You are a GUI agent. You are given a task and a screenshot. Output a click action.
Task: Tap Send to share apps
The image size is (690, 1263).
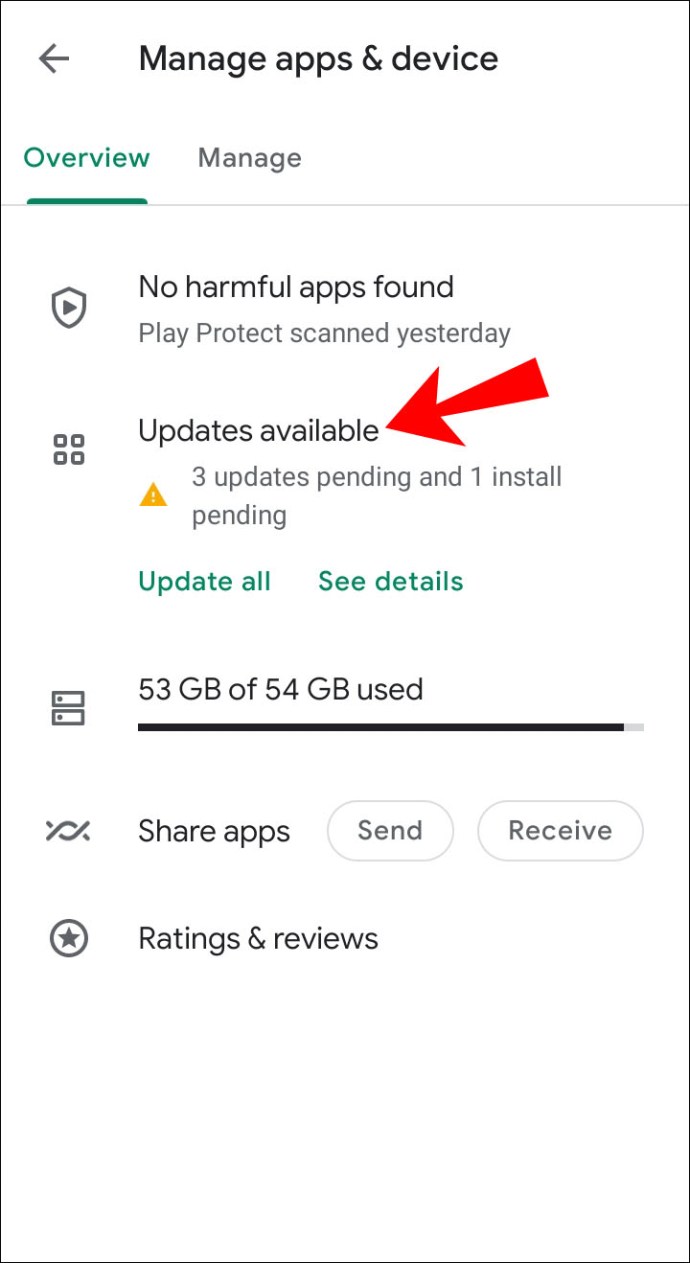tap(390, 831)
